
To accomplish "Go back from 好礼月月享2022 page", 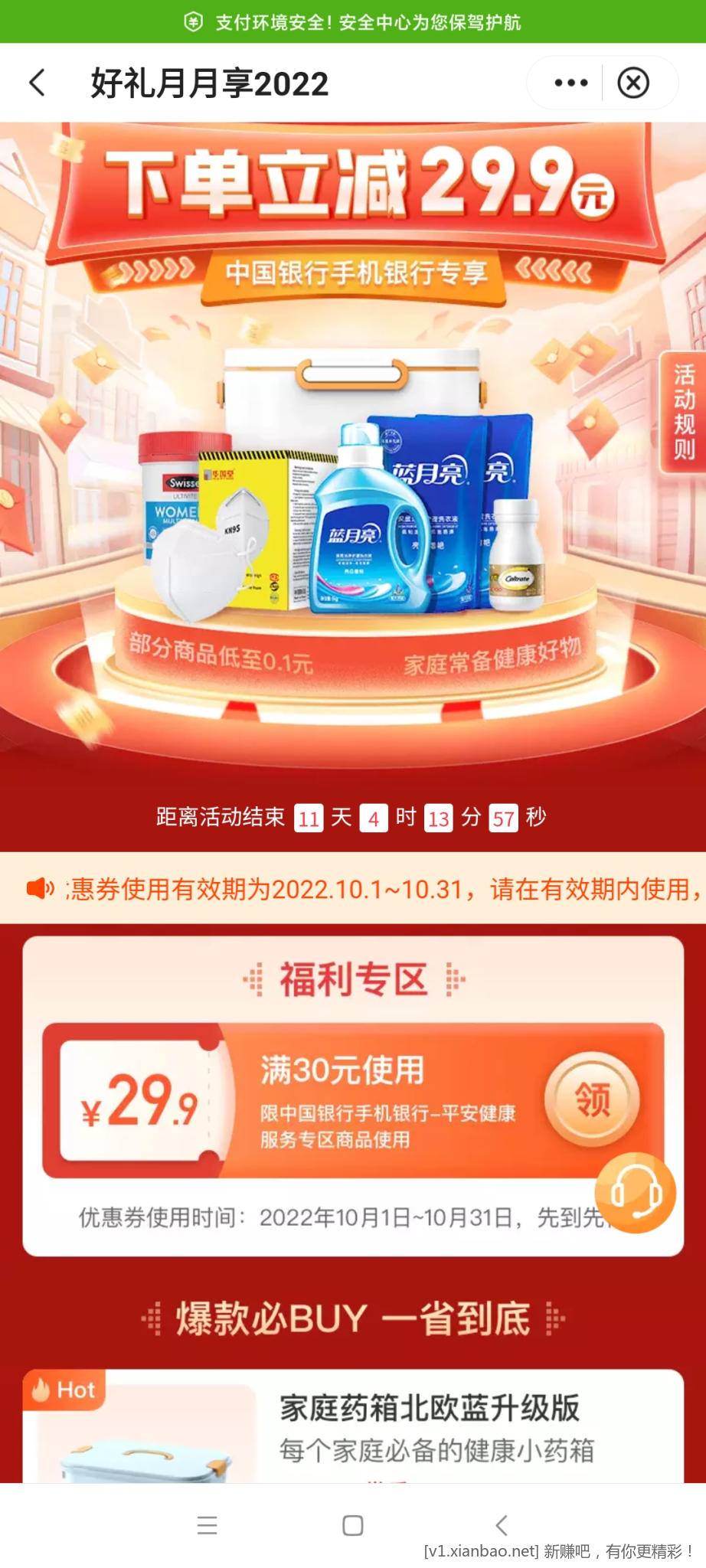I will pyautogui.click(x=37, y=83).
